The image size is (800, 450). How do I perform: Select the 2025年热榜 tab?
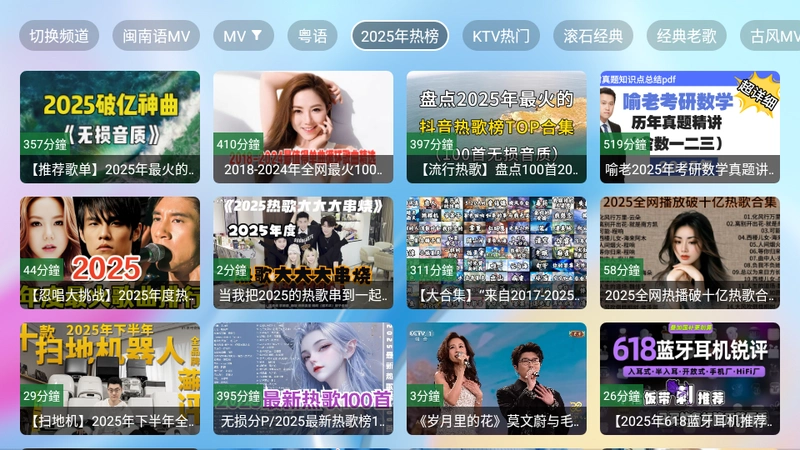click(400, 36)
